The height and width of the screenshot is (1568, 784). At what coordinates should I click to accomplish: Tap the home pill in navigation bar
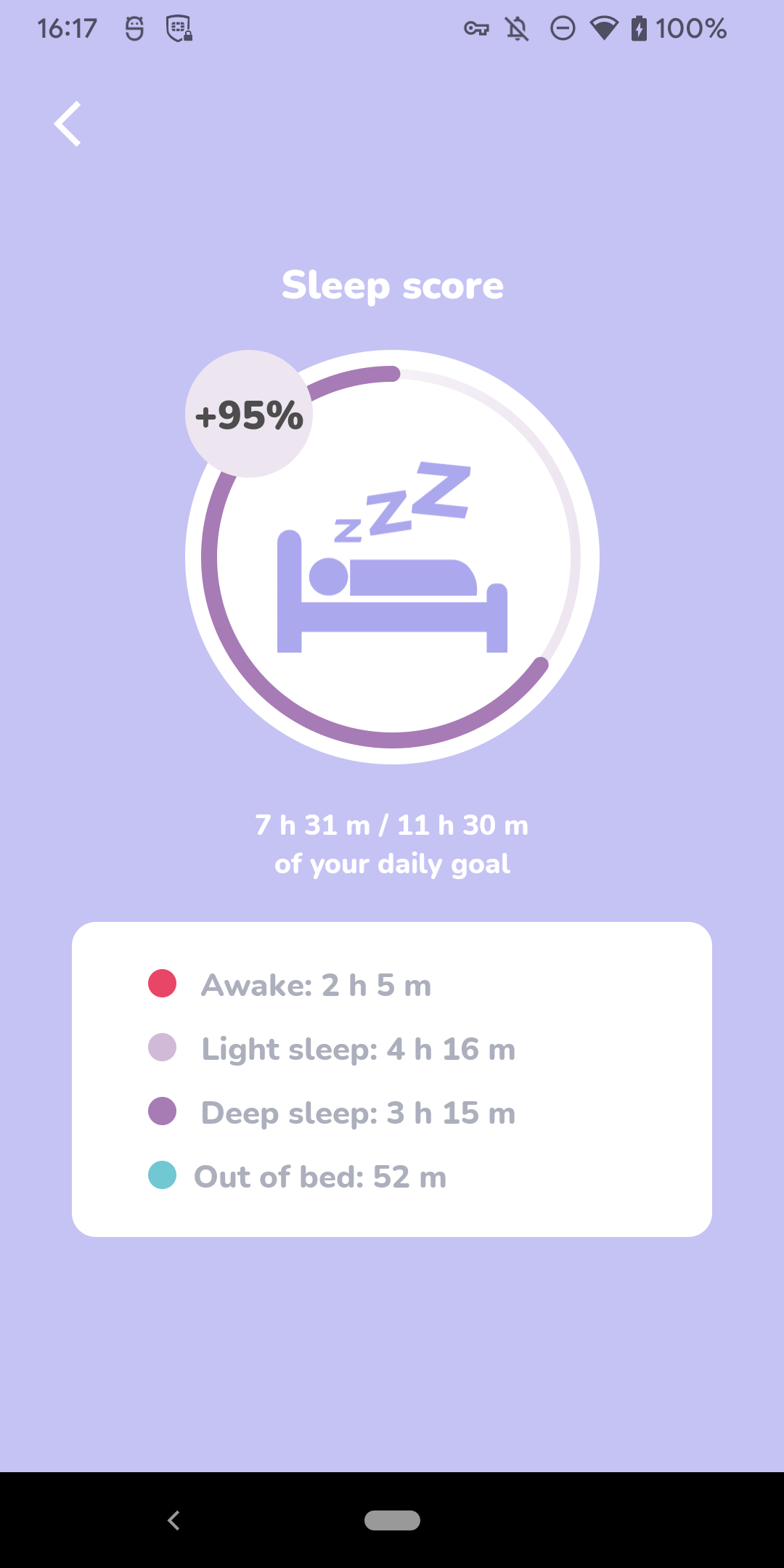pos(392,1520)
